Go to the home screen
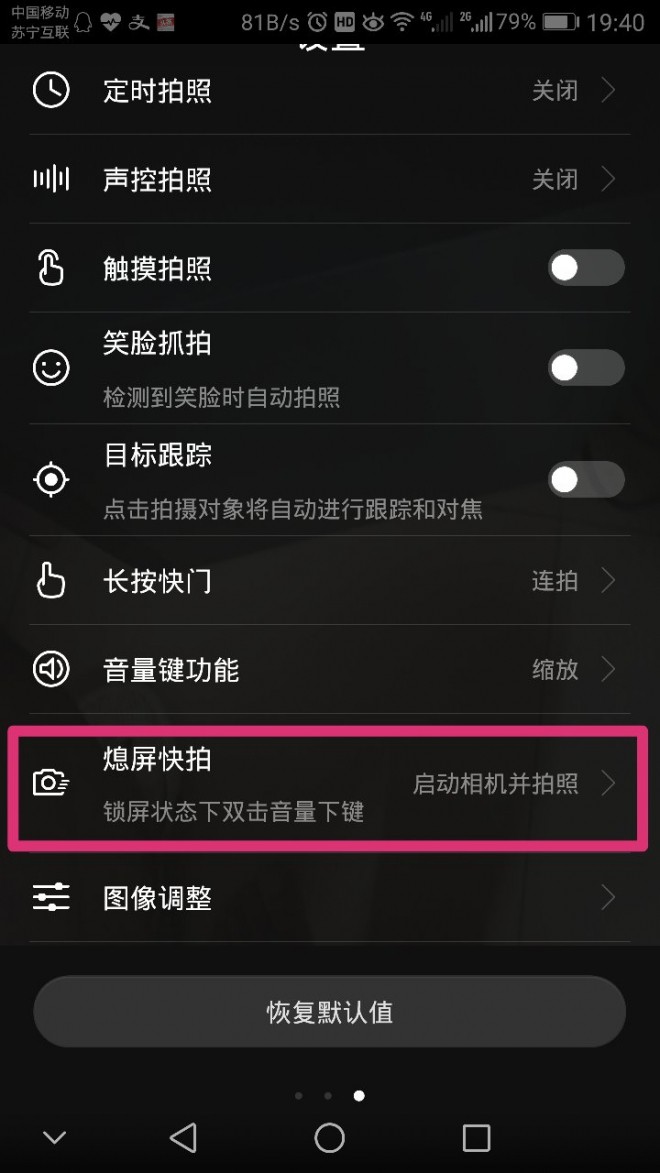This screenshot has height=1173, width=660. pos(329,1137)
